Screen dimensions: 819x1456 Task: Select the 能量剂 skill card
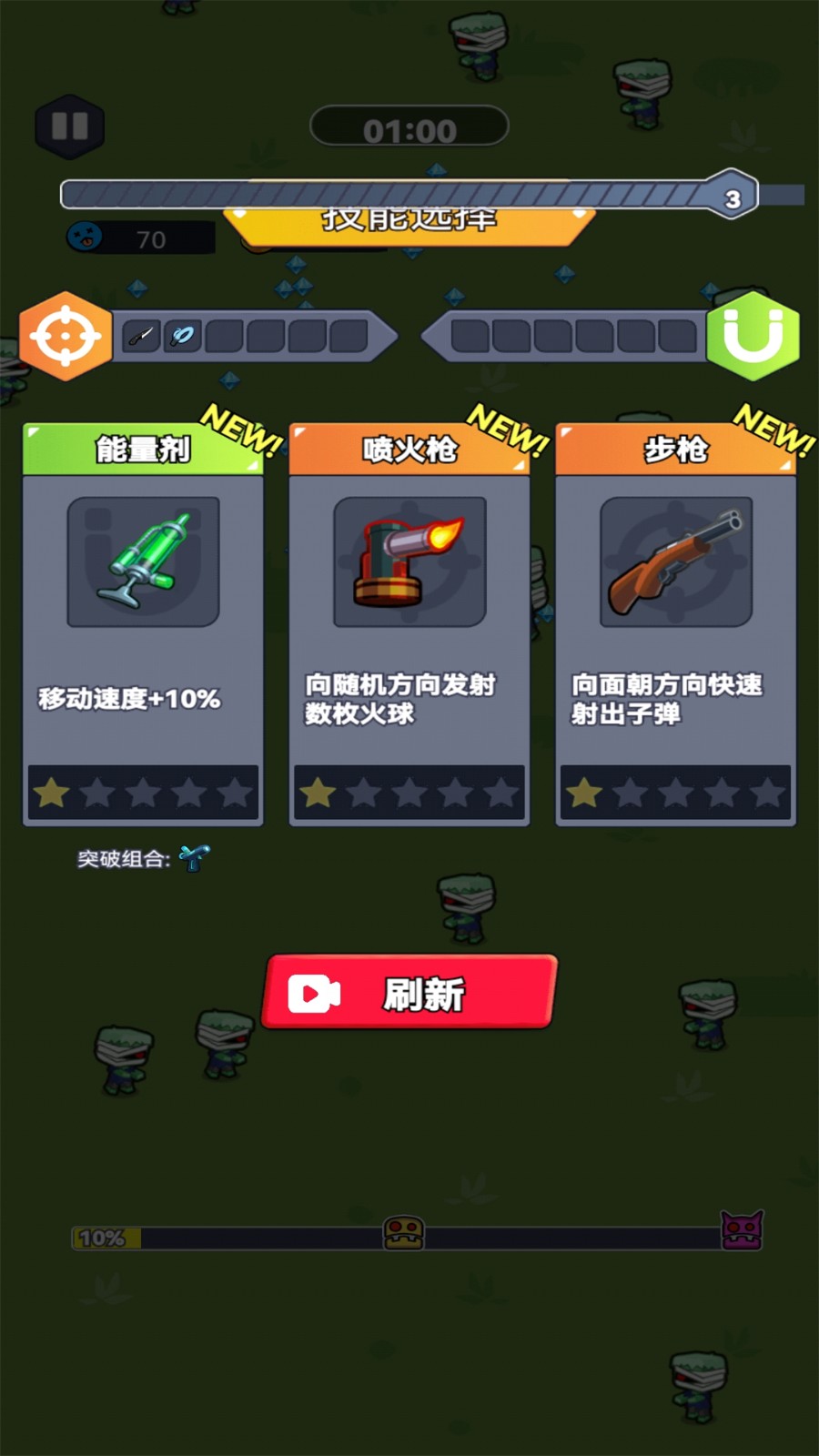coord(143,624)
